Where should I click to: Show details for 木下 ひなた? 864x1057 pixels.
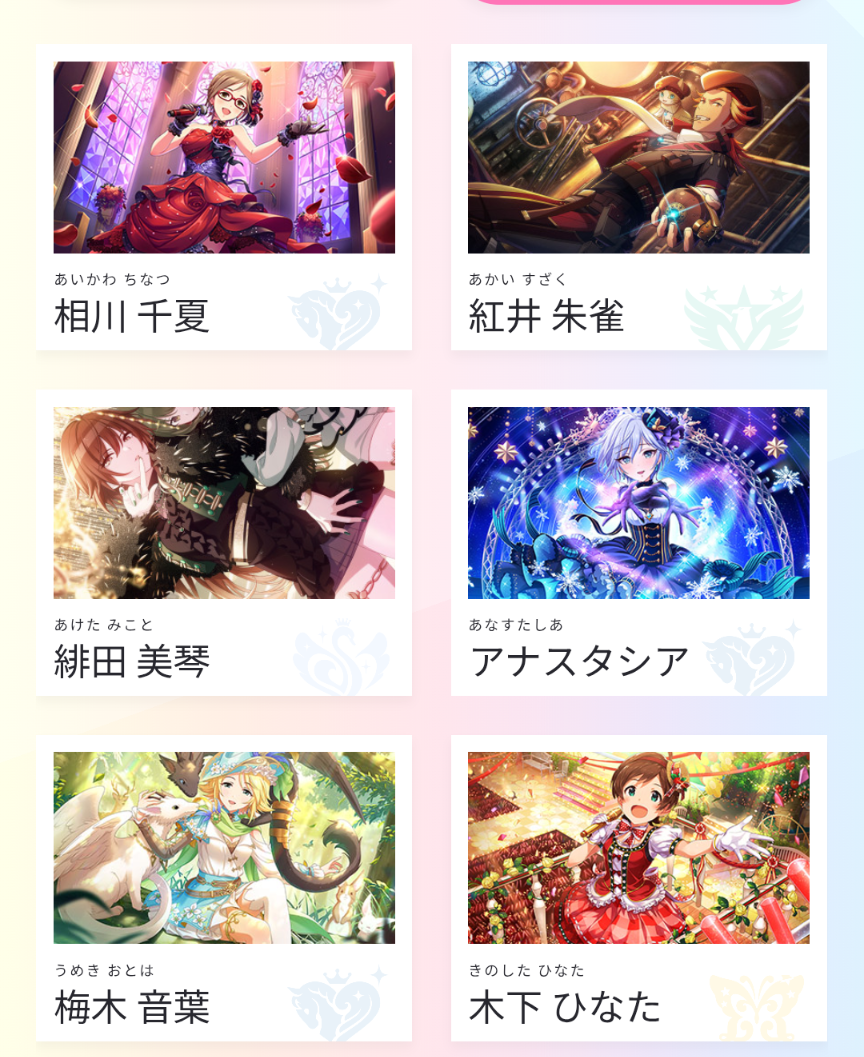638,887
